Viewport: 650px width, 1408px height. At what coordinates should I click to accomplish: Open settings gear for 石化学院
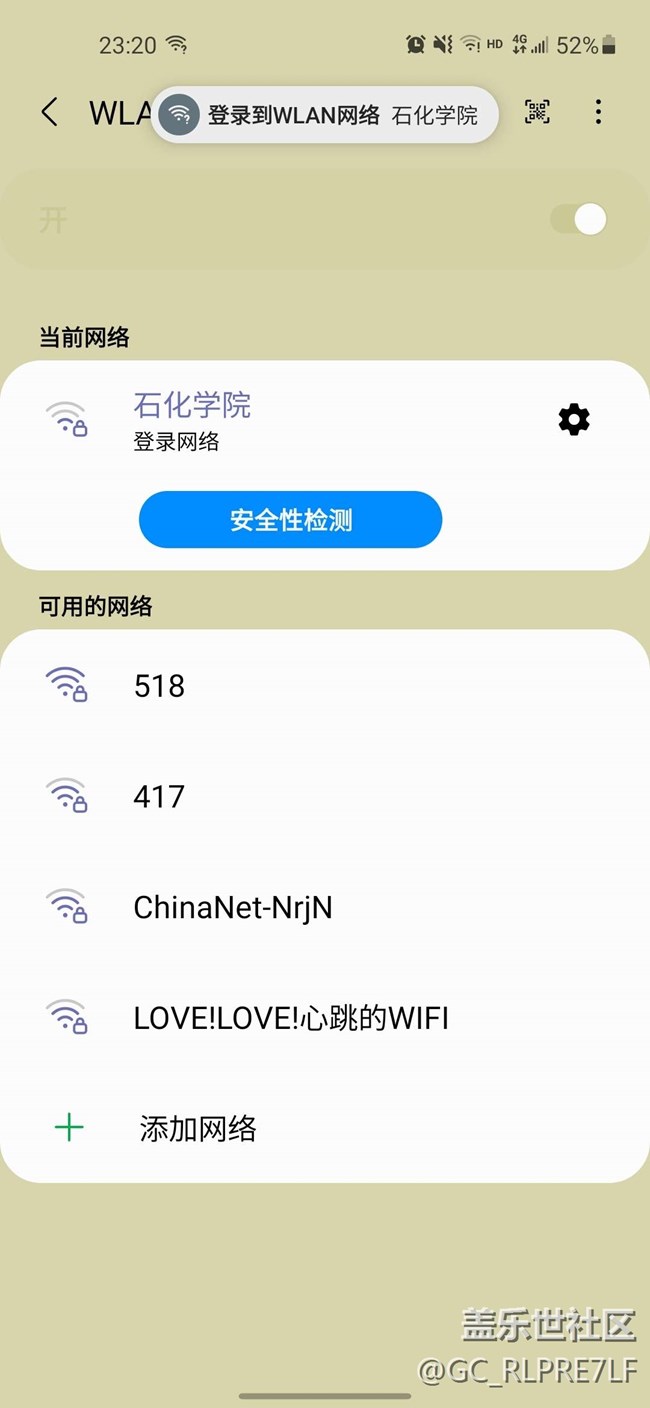[573, 419]
